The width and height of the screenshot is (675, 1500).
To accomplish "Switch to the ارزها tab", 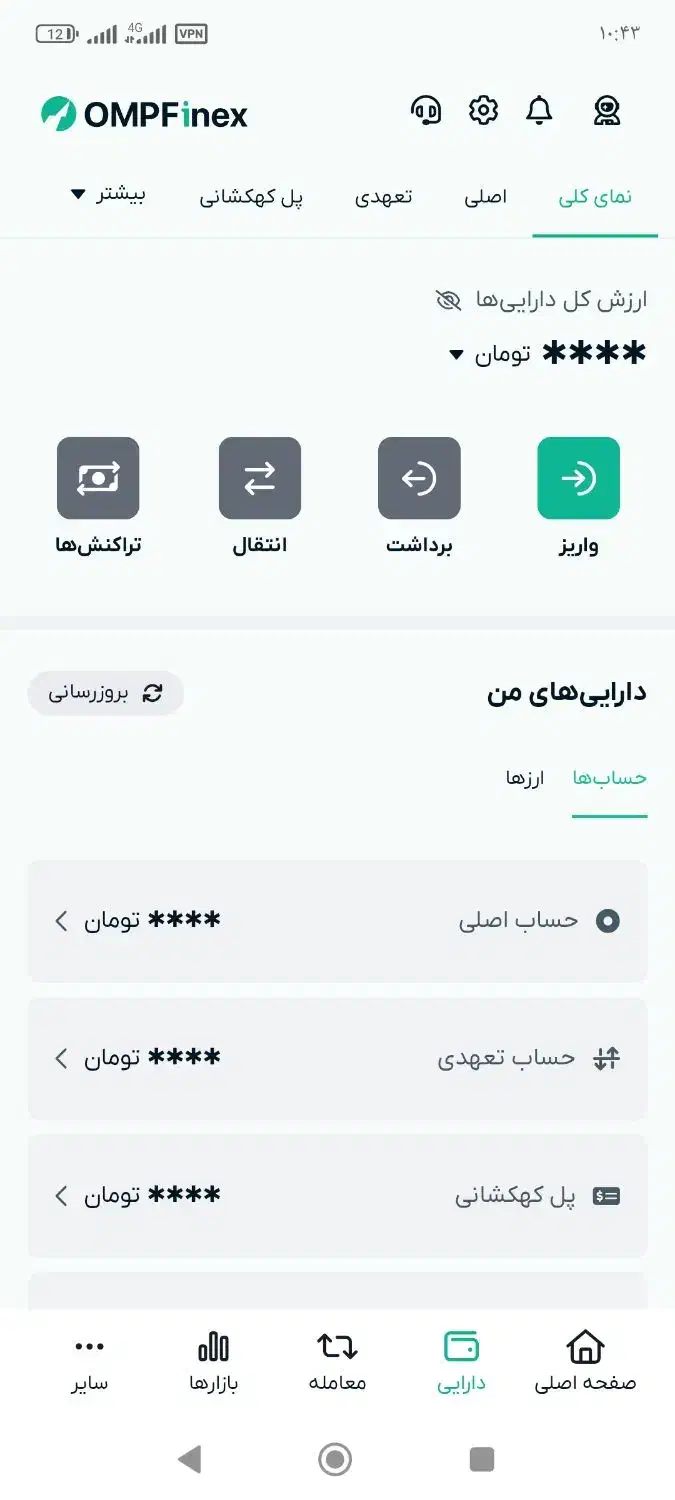I will pyautogui.click(x=524, y=778).
